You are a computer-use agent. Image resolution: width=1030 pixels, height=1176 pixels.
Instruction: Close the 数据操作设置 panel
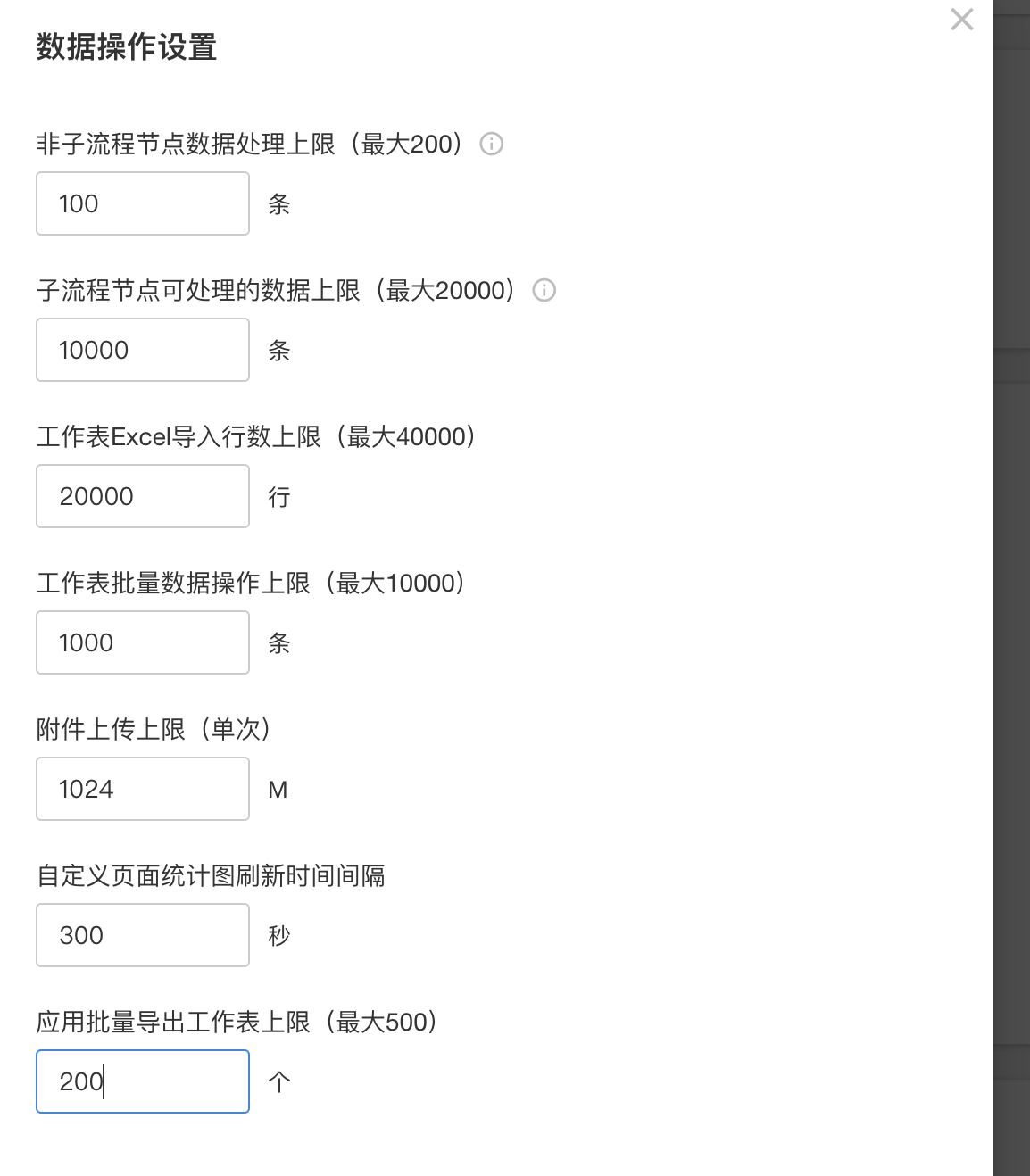coord(961,20)
